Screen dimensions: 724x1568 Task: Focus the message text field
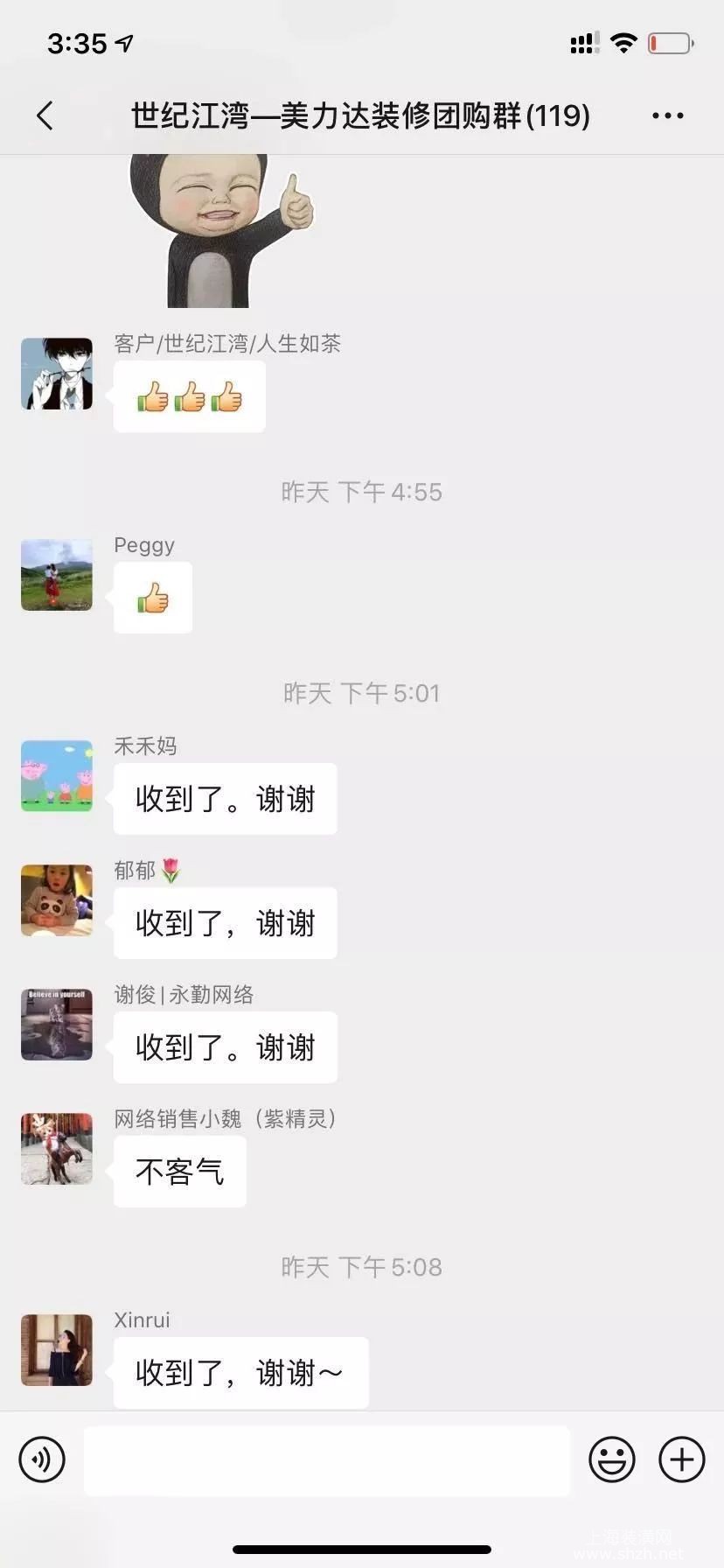(327, 1460)
